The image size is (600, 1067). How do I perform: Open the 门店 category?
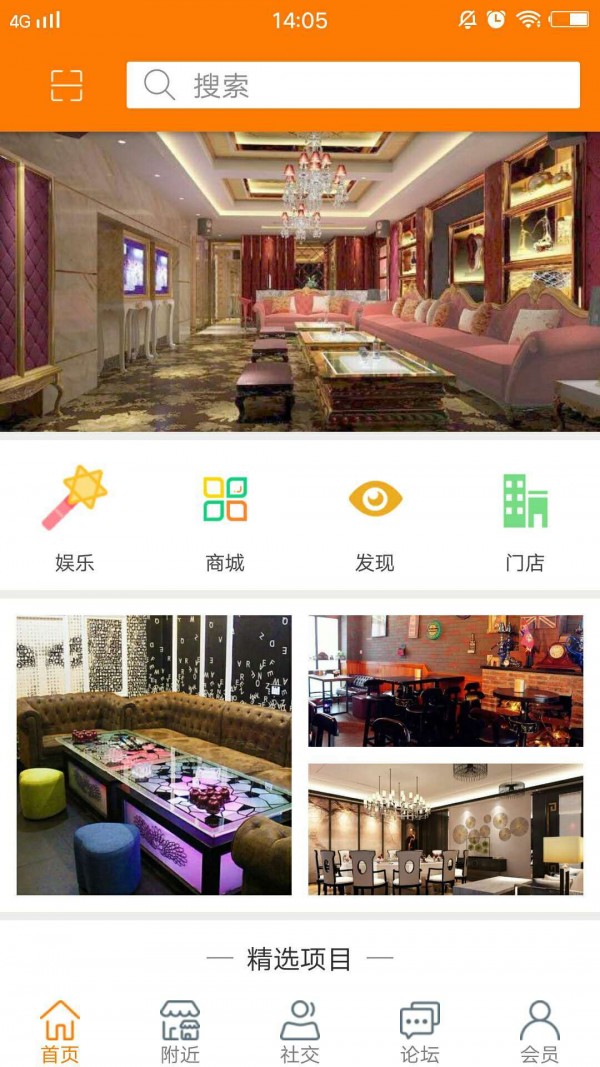point(525,518)
